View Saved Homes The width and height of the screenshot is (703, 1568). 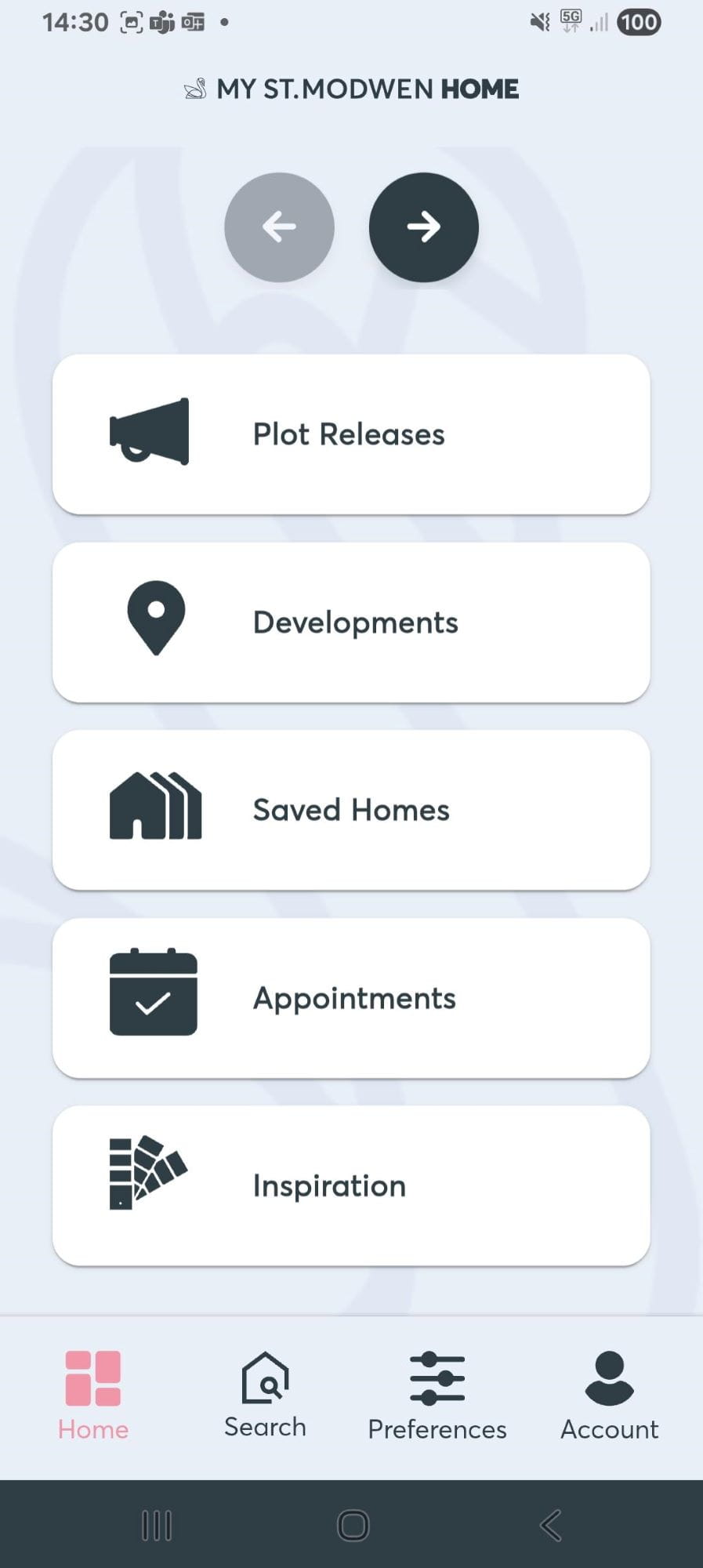coord(351,810)
